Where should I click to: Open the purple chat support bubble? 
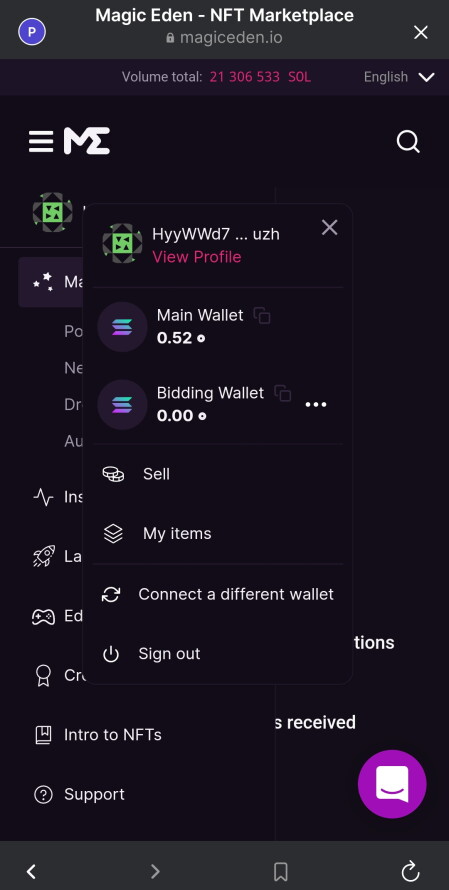coord(392,784)
